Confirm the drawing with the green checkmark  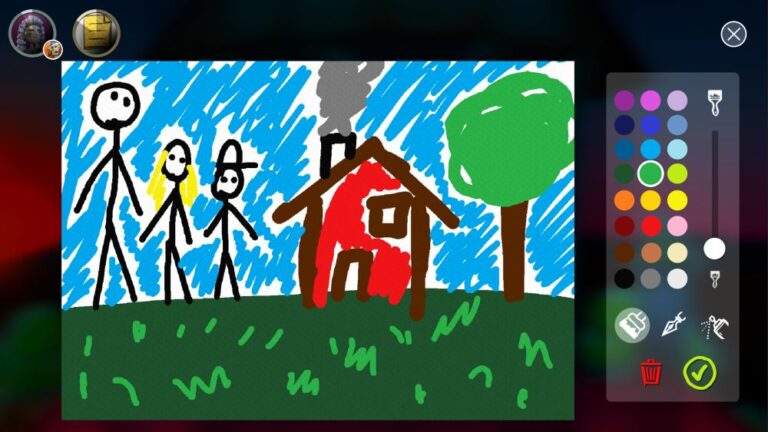(x=699, y=373)
